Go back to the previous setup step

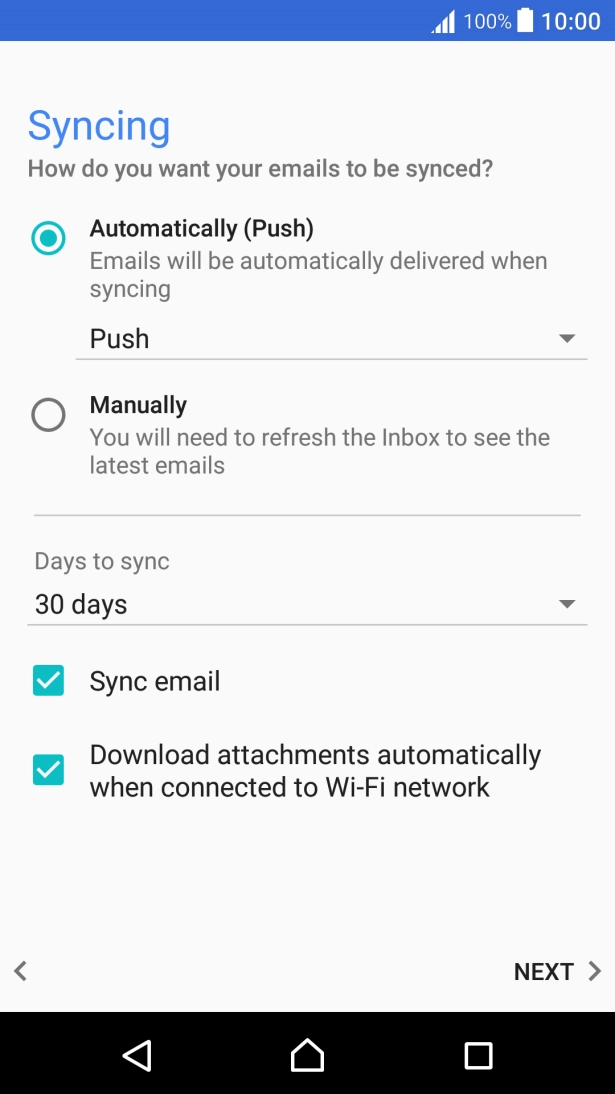(x=20, y=971)
